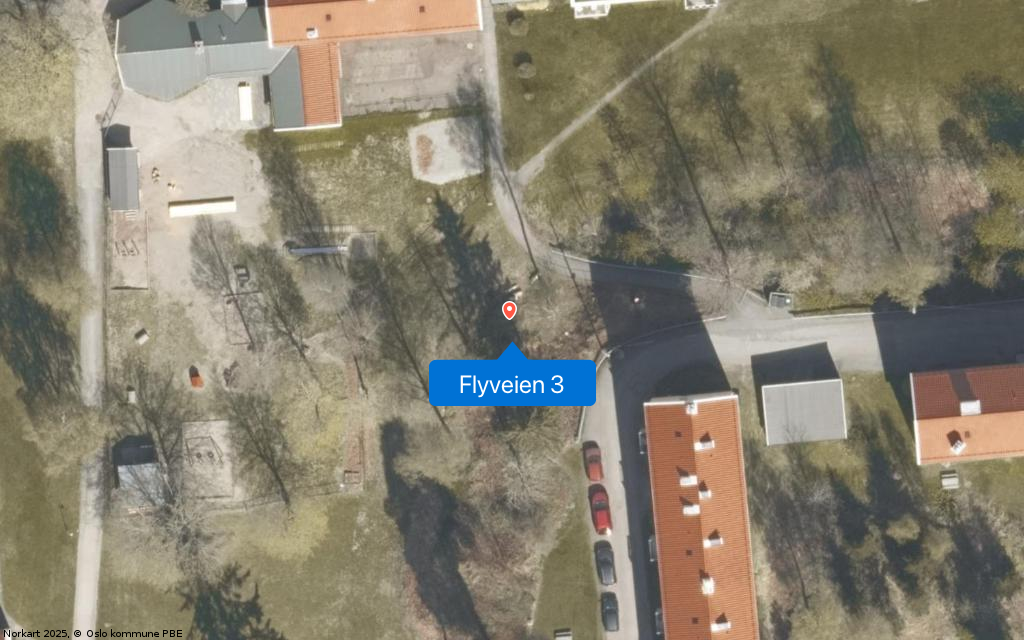Open the Flyveien 3 address label
The height and width of the screenshot is (640, 1024).
[x=512, y=384]
